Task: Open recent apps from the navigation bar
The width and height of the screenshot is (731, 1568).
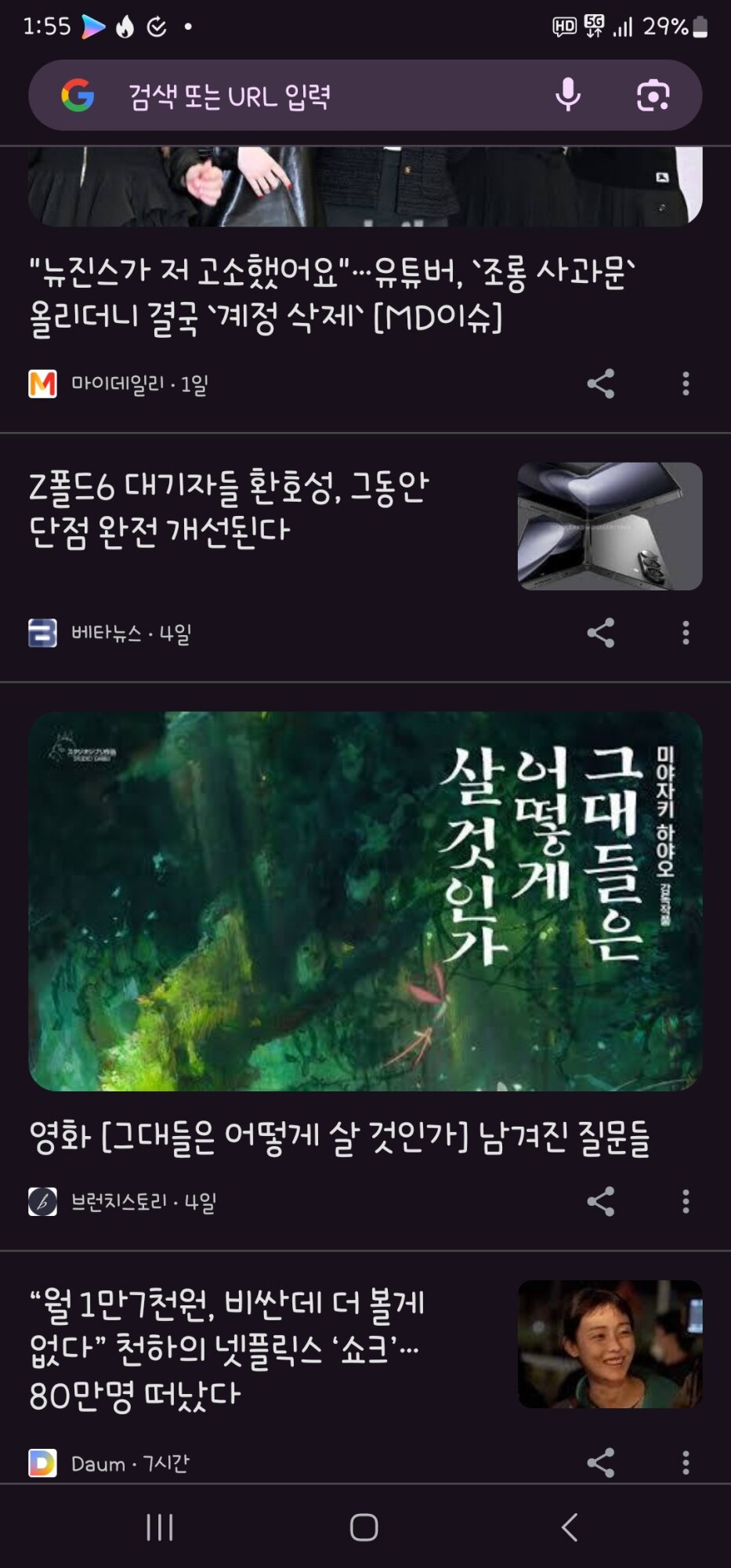Action: click(x=160, y=1527)
